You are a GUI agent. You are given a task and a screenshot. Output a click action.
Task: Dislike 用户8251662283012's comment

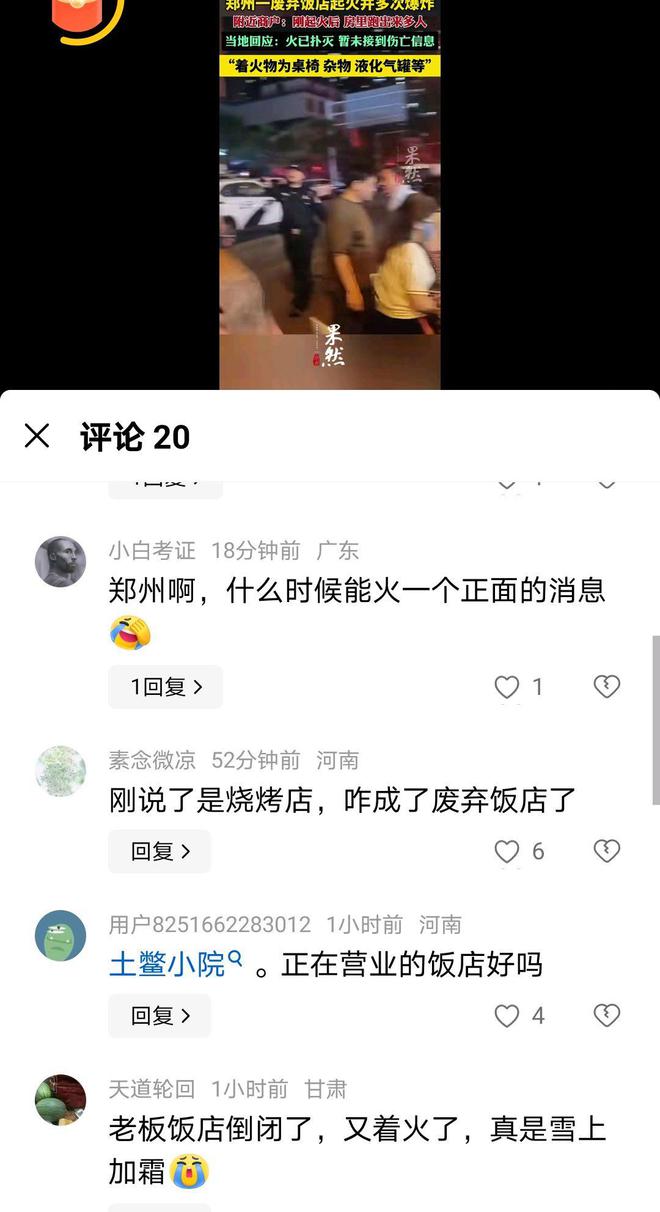click(x=606, y=1016)
